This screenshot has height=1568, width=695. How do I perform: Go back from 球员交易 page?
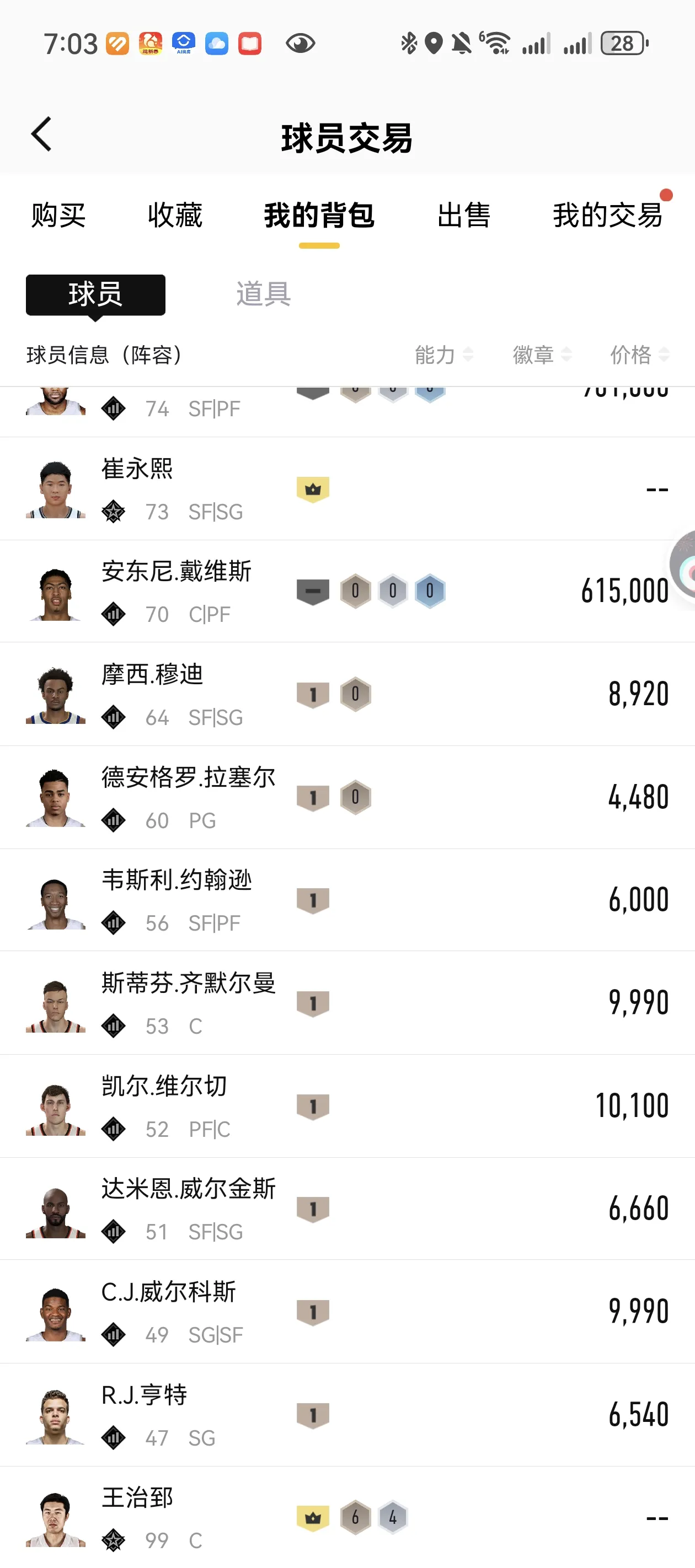[41, 135]
